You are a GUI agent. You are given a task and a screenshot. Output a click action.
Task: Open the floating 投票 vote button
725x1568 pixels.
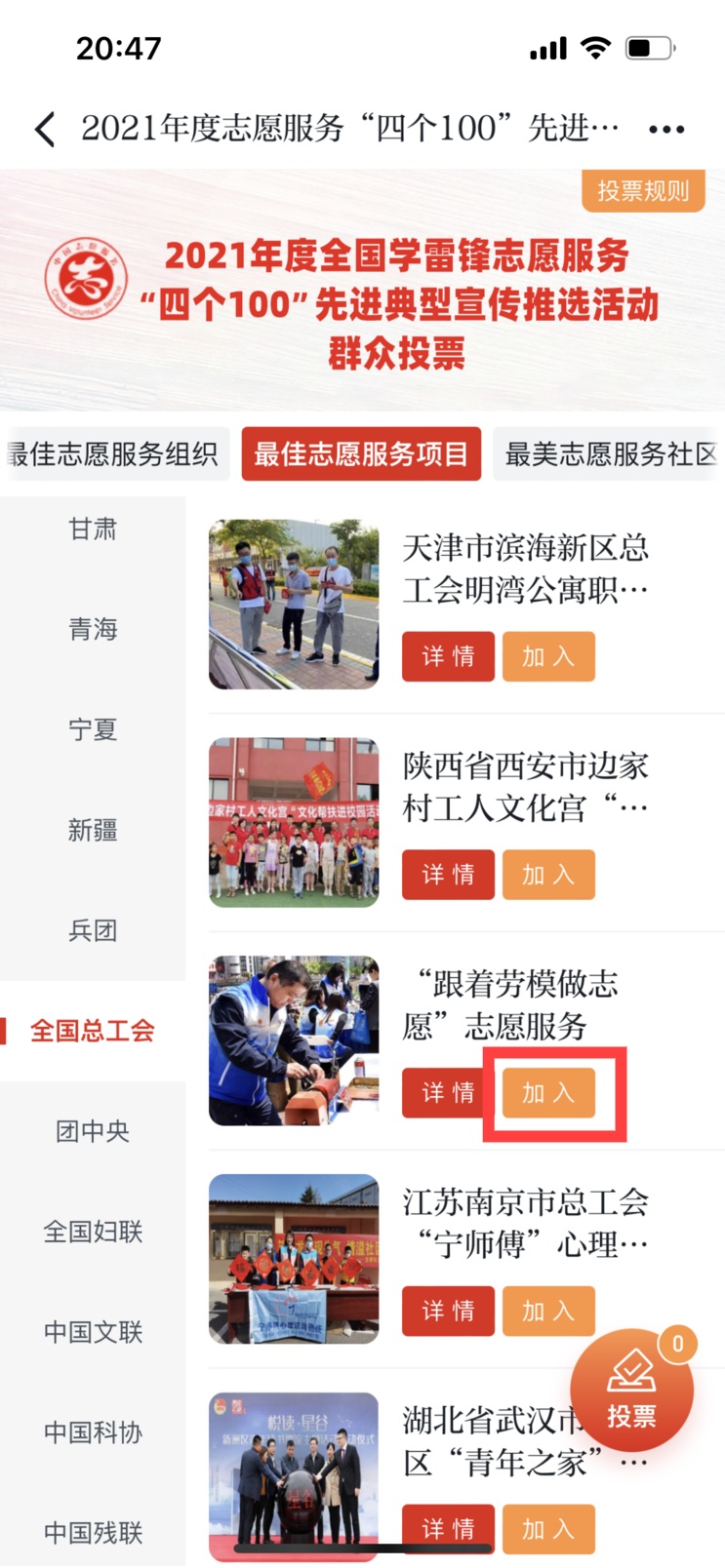[x=631, y=1389]
